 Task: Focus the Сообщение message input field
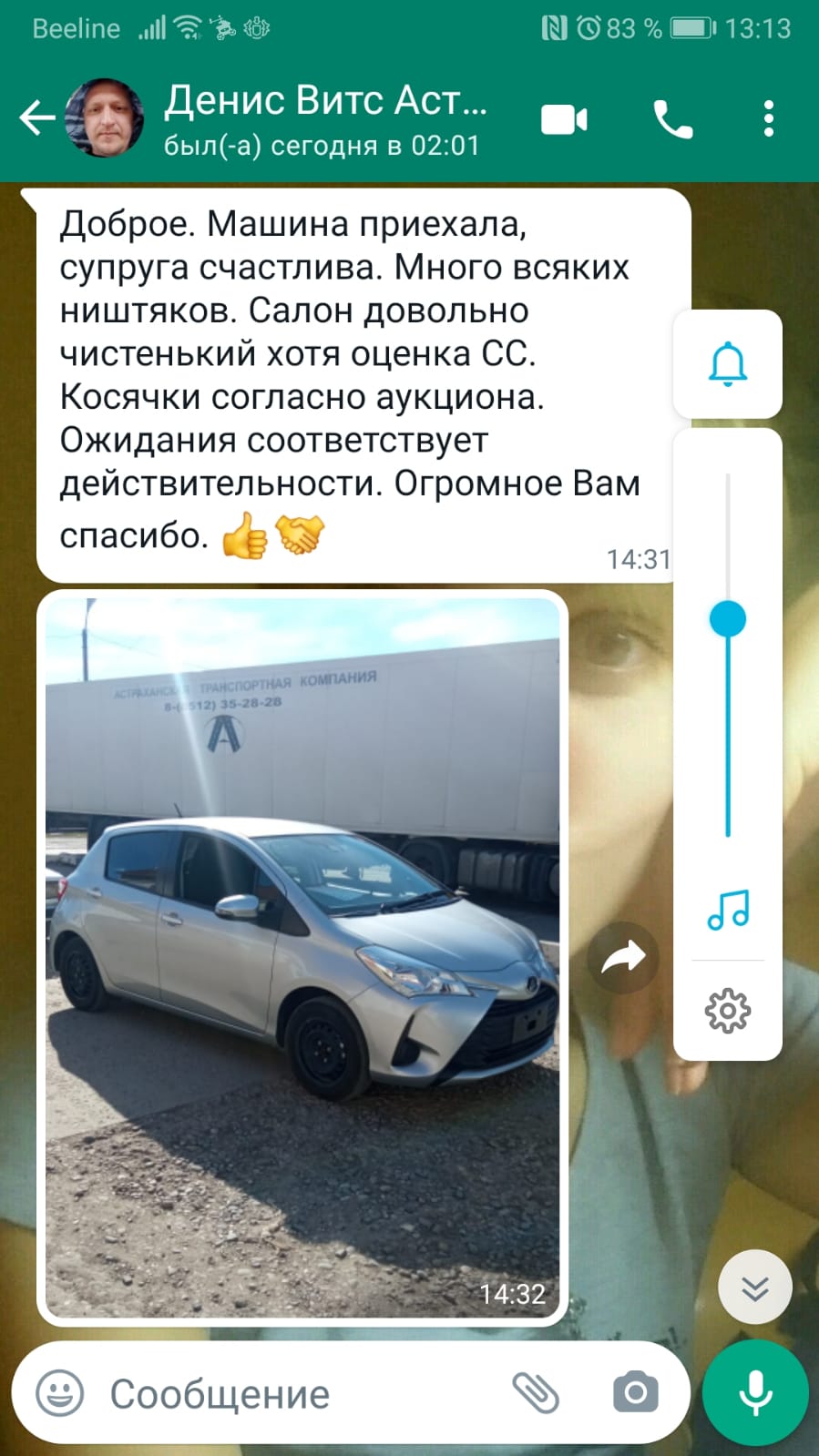292,1393
